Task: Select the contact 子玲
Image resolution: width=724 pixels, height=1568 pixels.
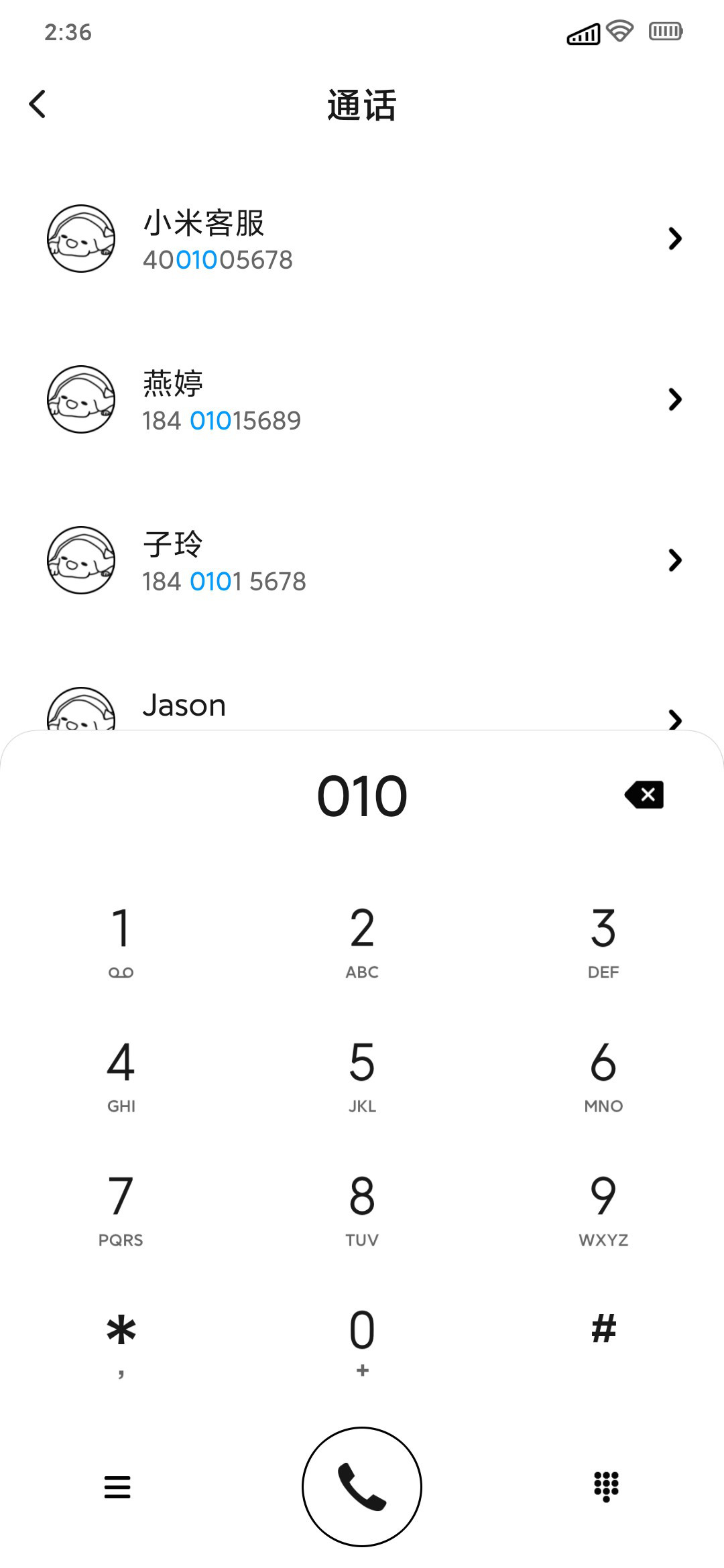Action: [x=362, y=560]
